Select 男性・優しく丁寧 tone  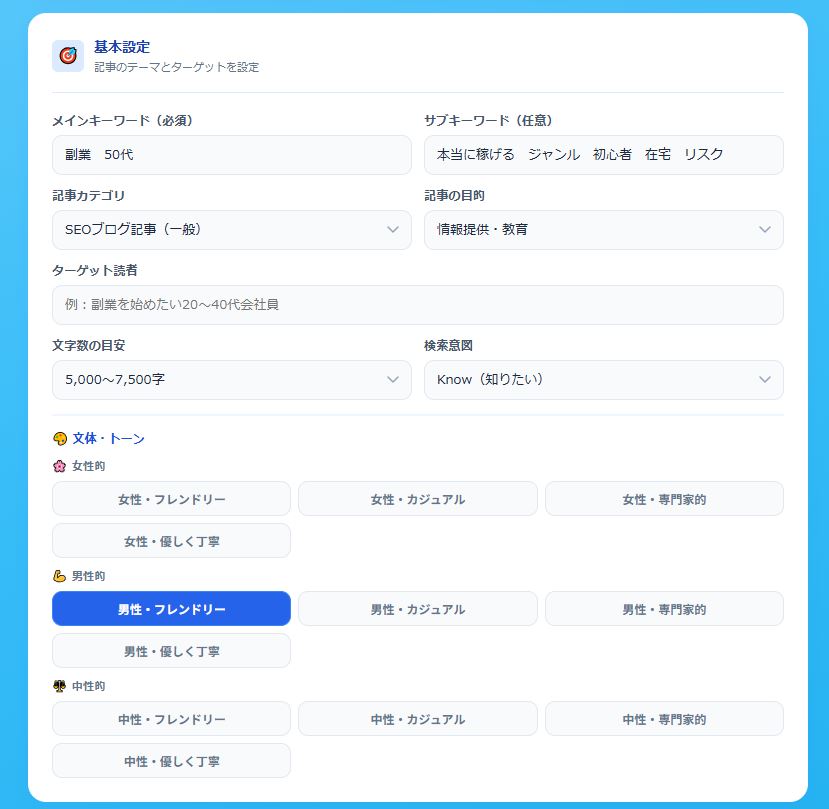(x=171, y=651)
